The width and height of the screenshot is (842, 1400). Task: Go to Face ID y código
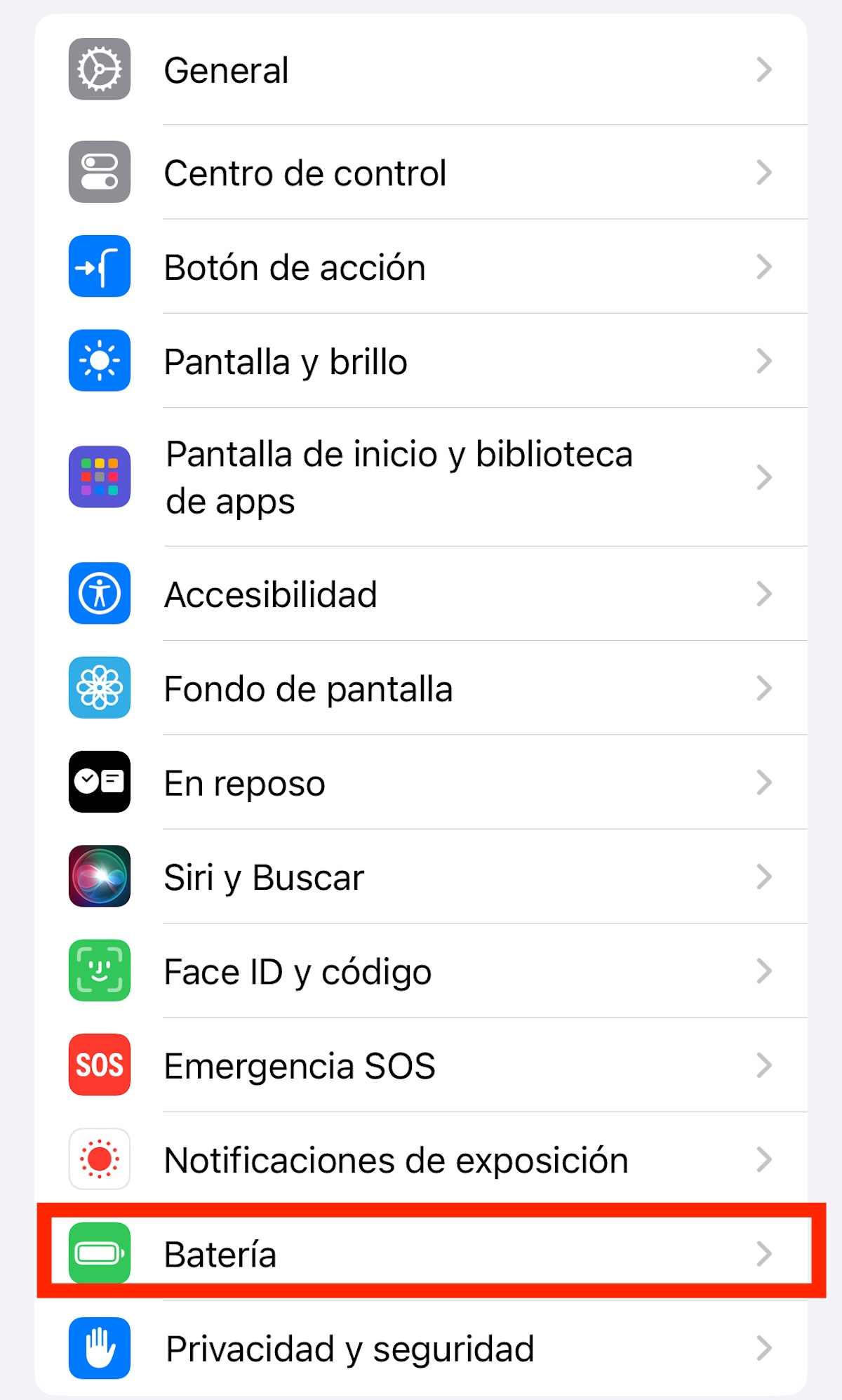[421, 971]
